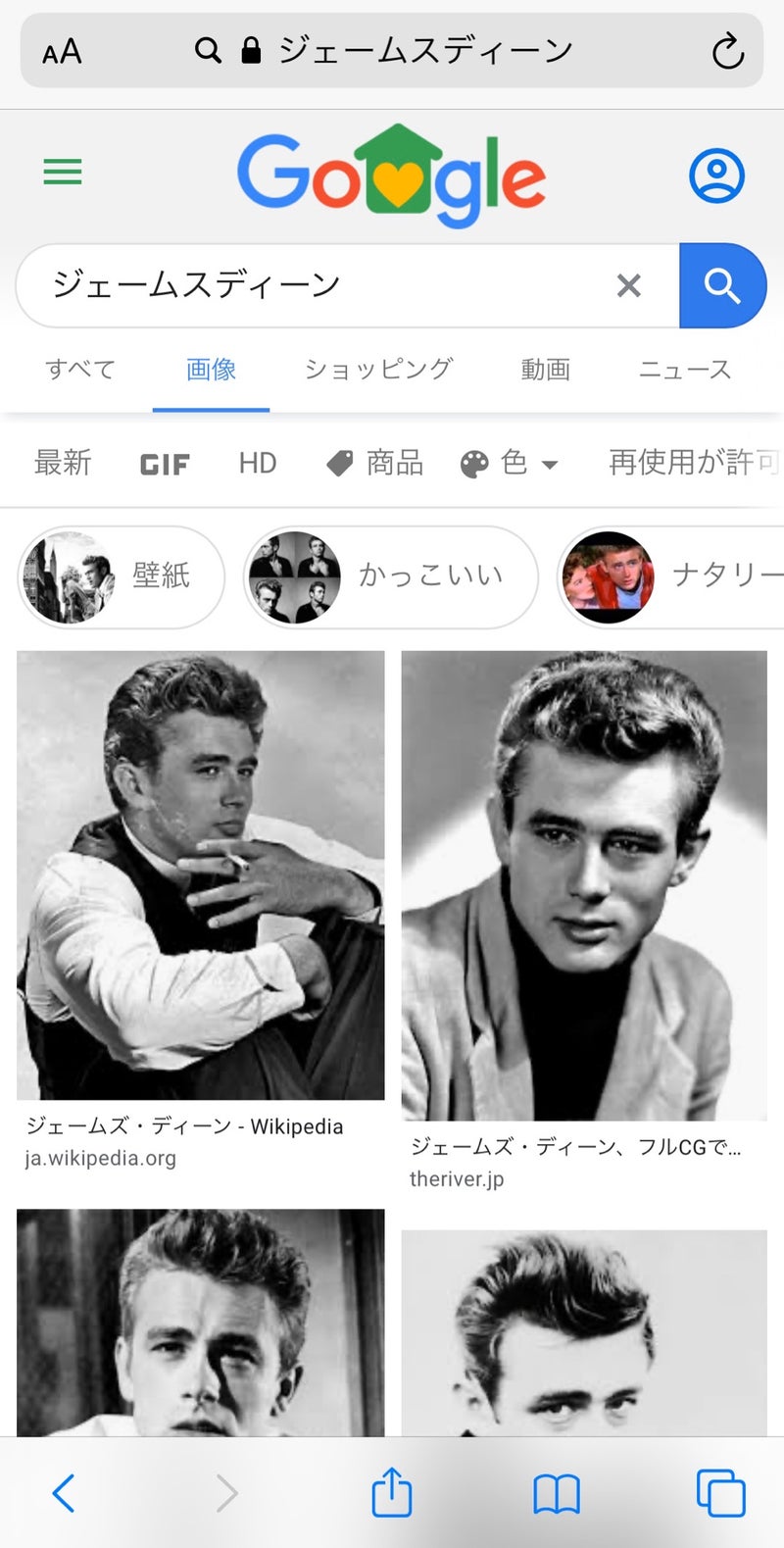This screenshot has width=784, height=1548.
Task: Open the Safari share sheet
Action: point(391,1492)
